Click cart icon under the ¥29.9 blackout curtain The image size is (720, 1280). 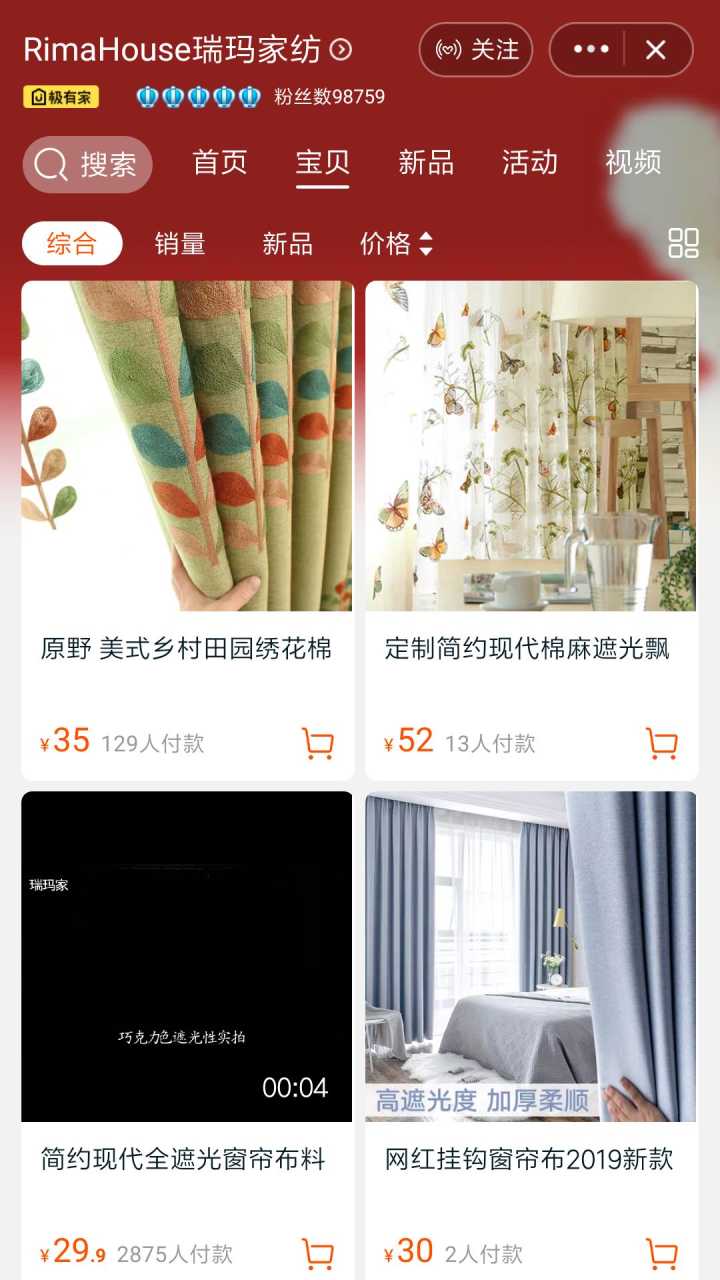316,1250
